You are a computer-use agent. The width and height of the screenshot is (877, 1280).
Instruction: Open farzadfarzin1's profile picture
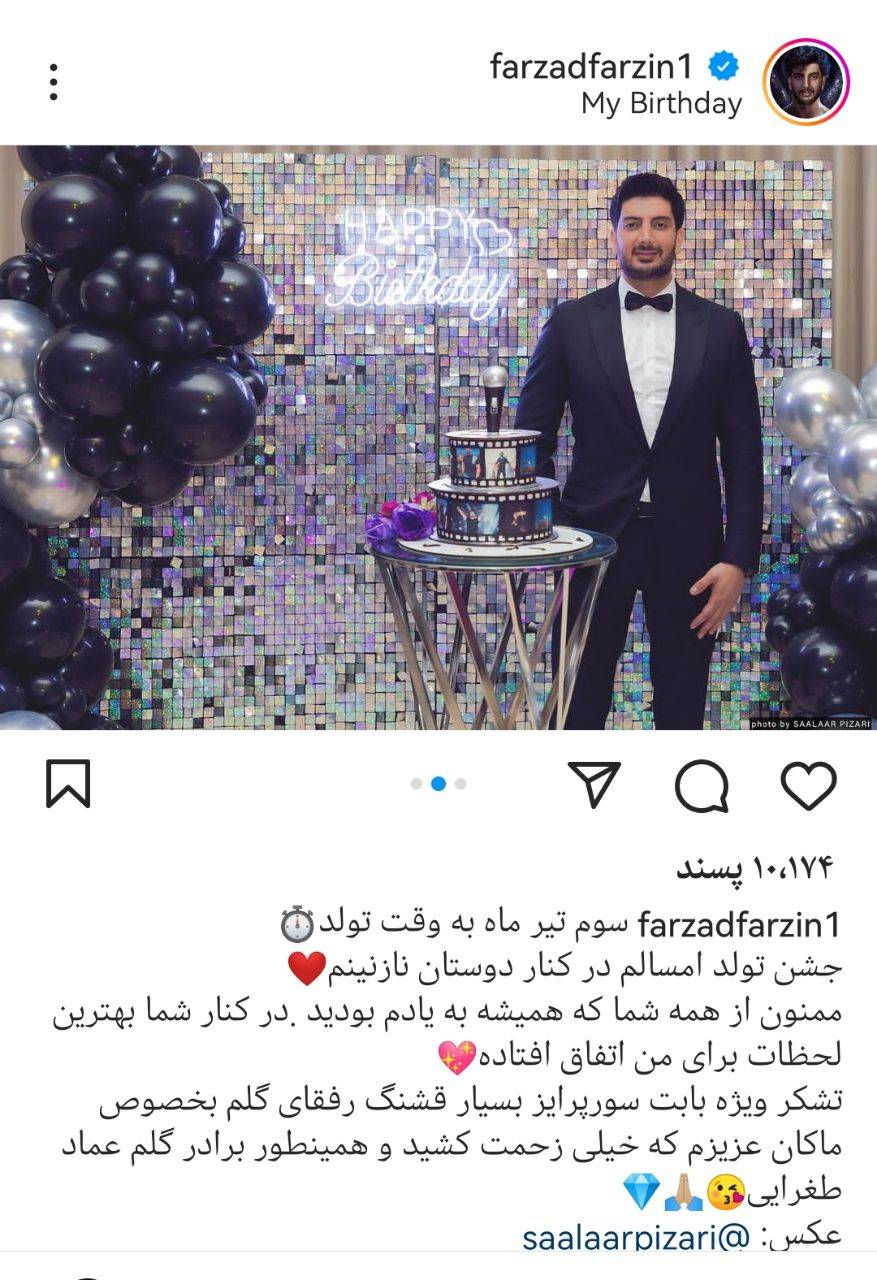coord(806,82)
